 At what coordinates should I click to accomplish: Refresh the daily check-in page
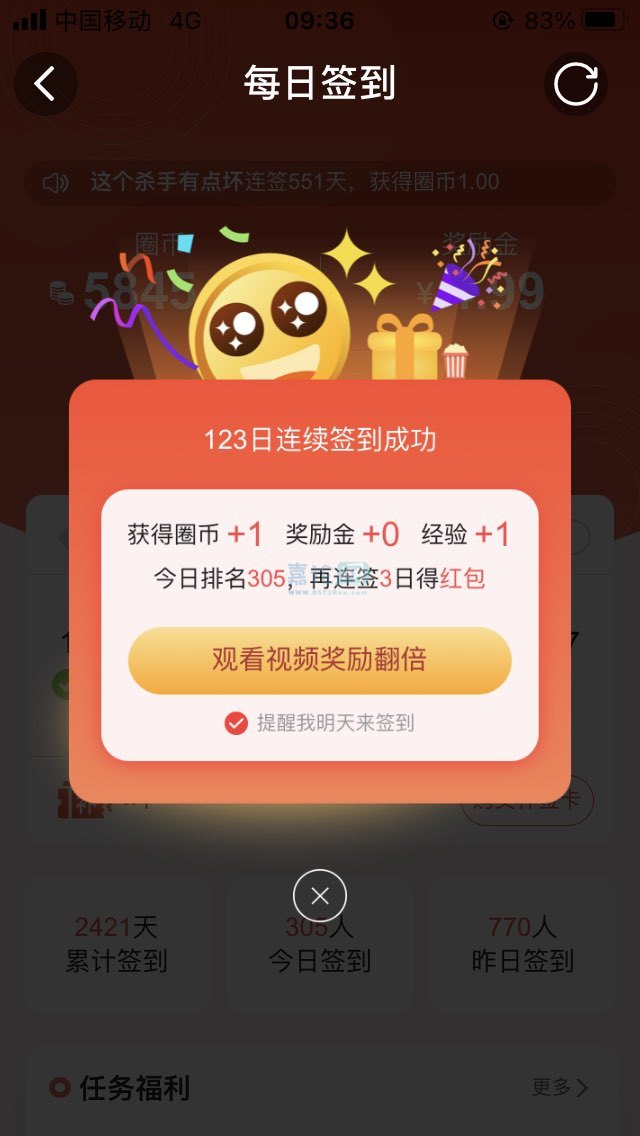[x=576, y=84]
